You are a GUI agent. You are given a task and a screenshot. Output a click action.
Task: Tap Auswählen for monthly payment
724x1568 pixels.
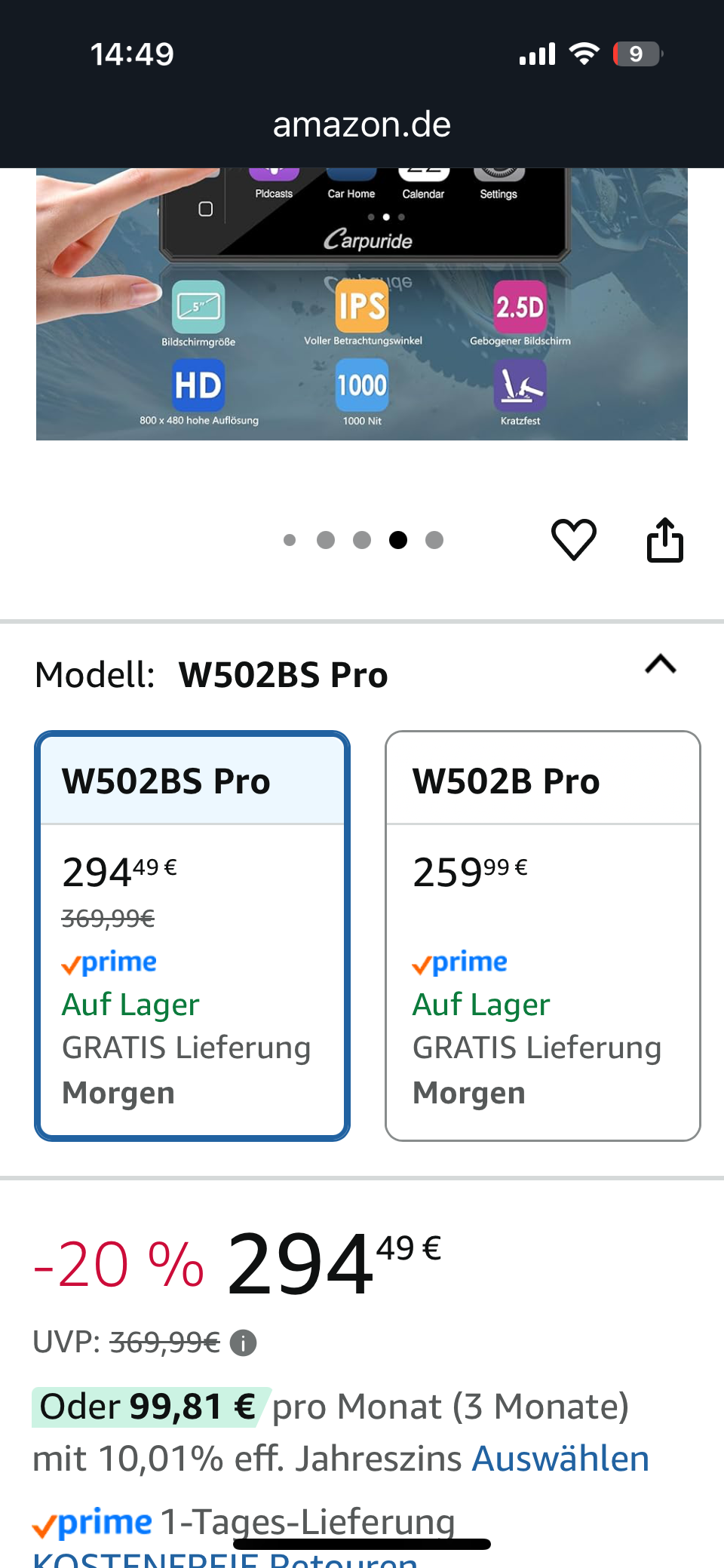(x=560, y=1459)
